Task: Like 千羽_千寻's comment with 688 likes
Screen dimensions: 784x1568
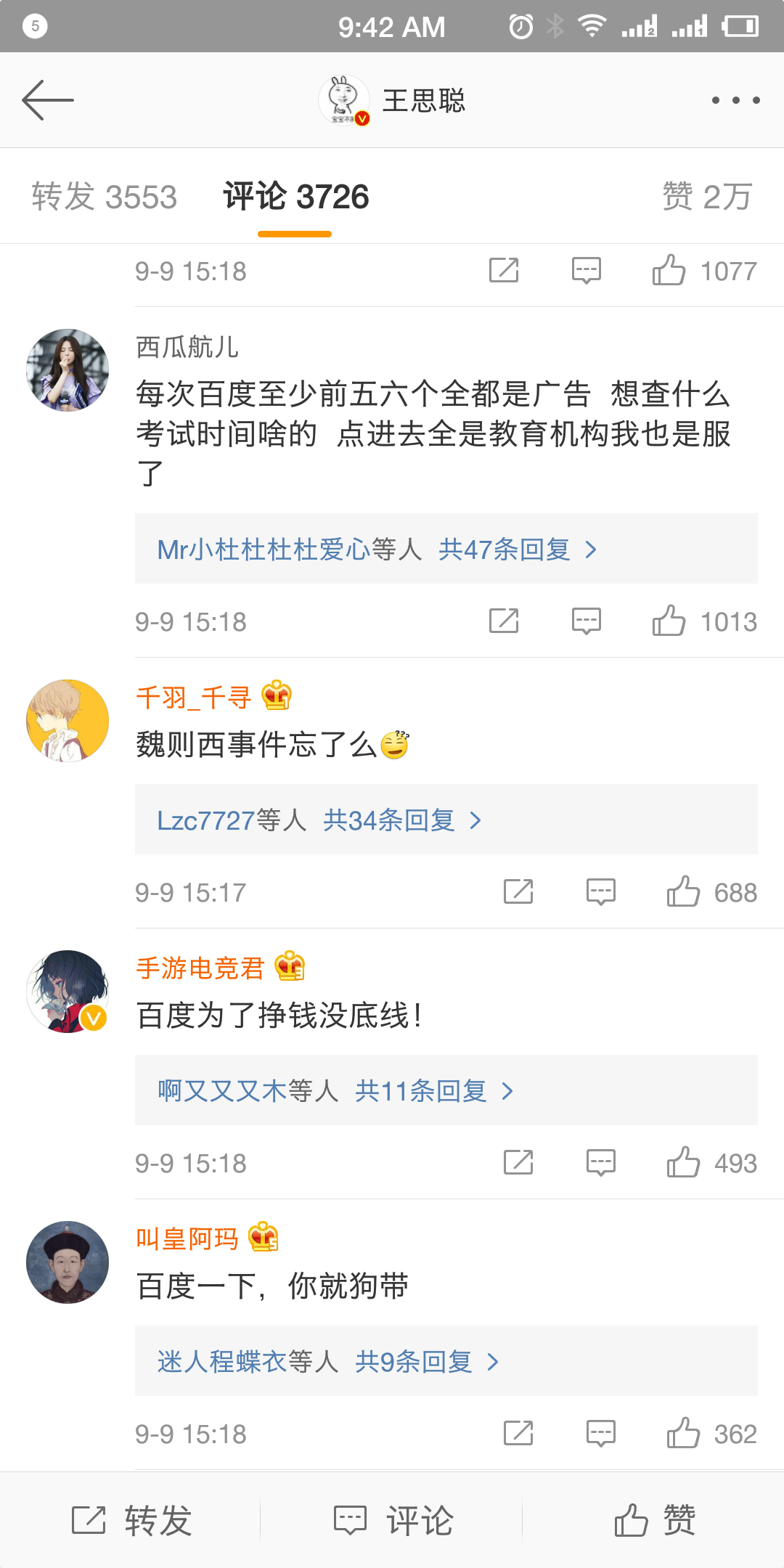Action: [684, 892]
